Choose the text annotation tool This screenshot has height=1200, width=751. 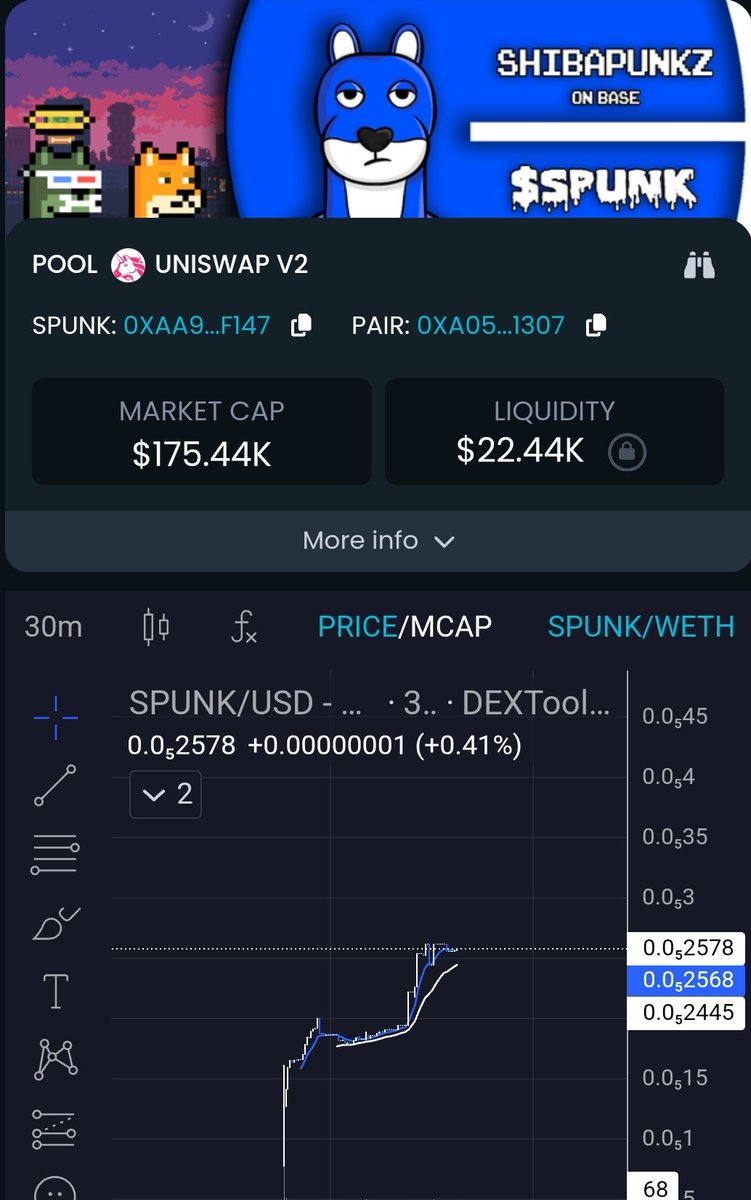[x=55, y=990]
